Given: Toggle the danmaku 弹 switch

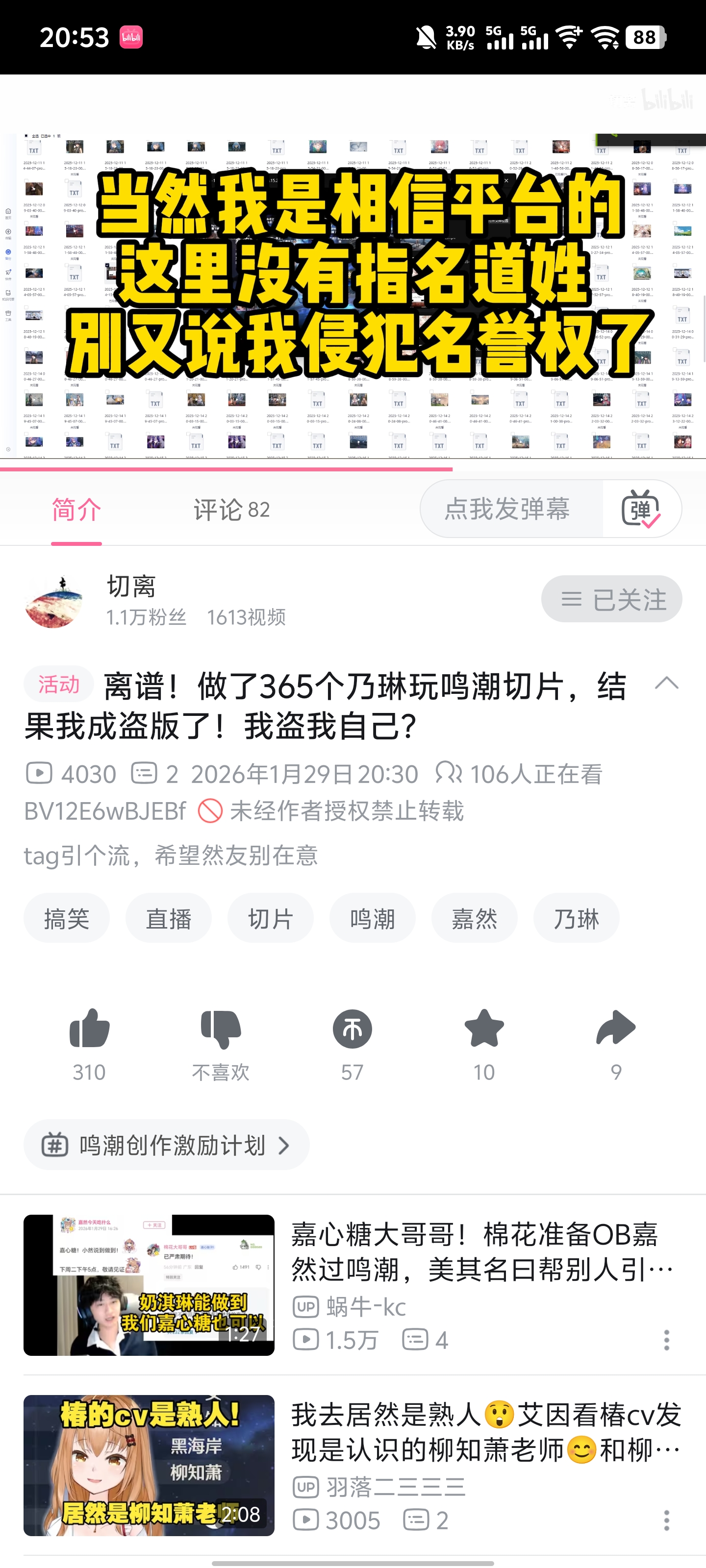Looking at the screenshot, I should pyautogui.click(x=640, y=509).
